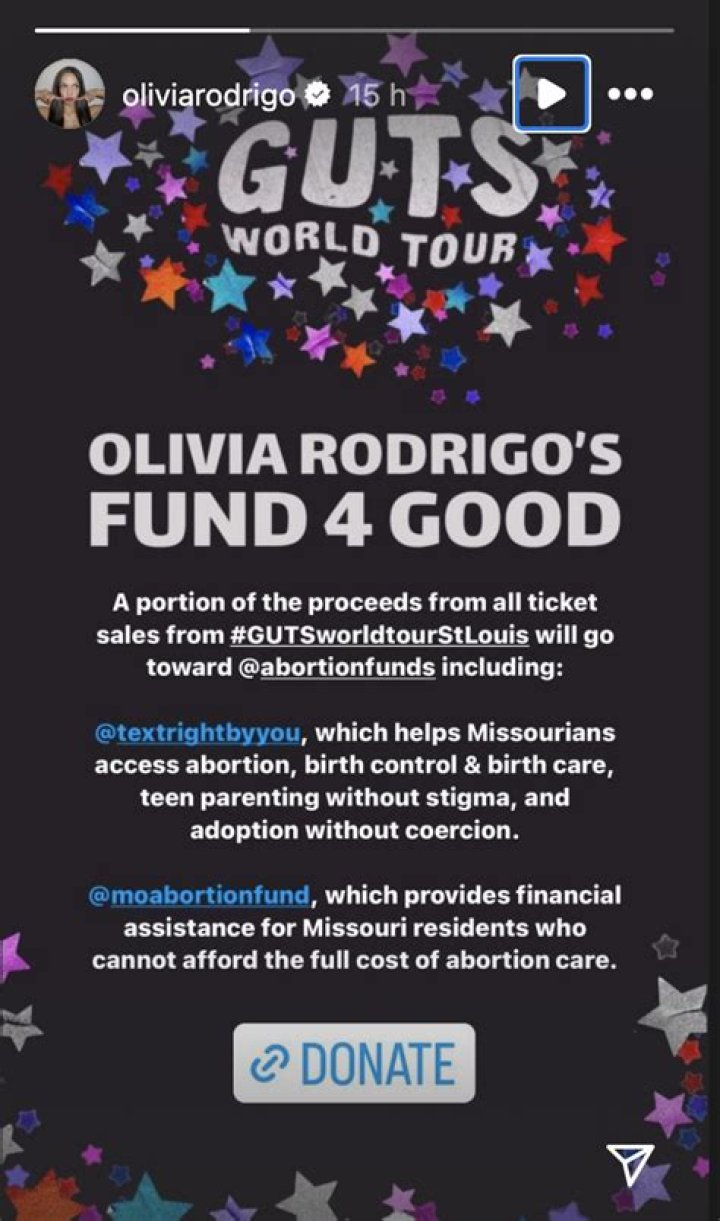Open the oliviarodrigo username
Image resolution: width=720 pixels, height=1221 pixels.
(208, 95)
